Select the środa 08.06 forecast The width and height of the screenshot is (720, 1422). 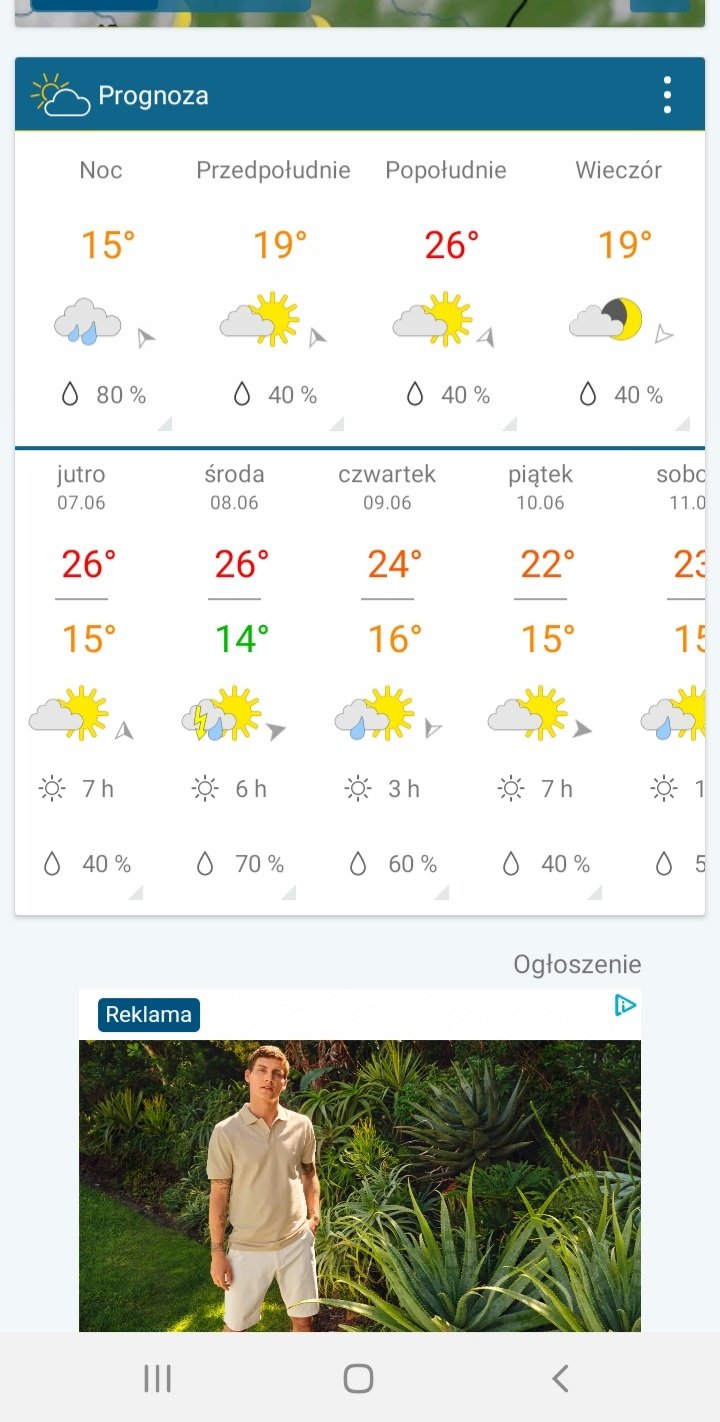pyautogui.click(x=236, y=680)
